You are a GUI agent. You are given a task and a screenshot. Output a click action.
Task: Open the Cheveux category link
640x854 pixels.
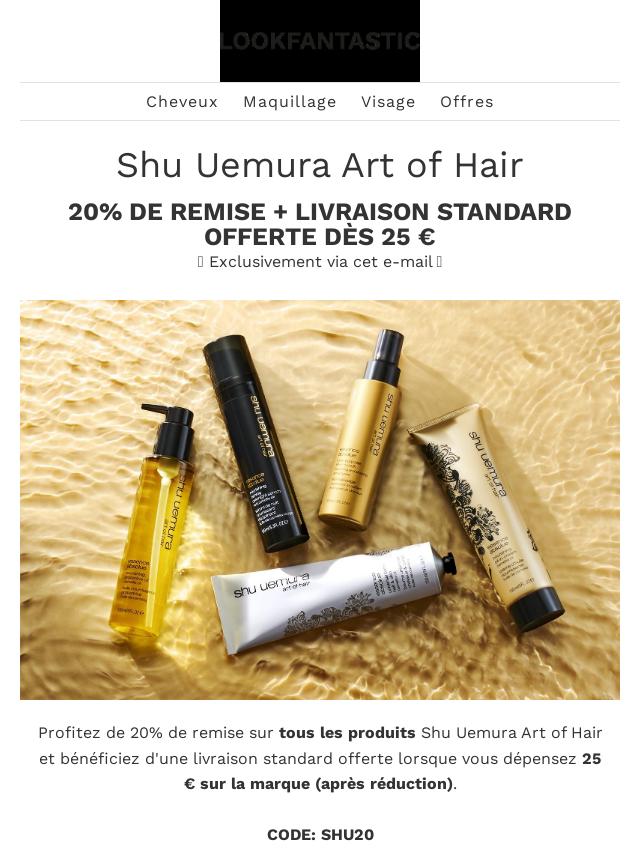coord(182,102)
